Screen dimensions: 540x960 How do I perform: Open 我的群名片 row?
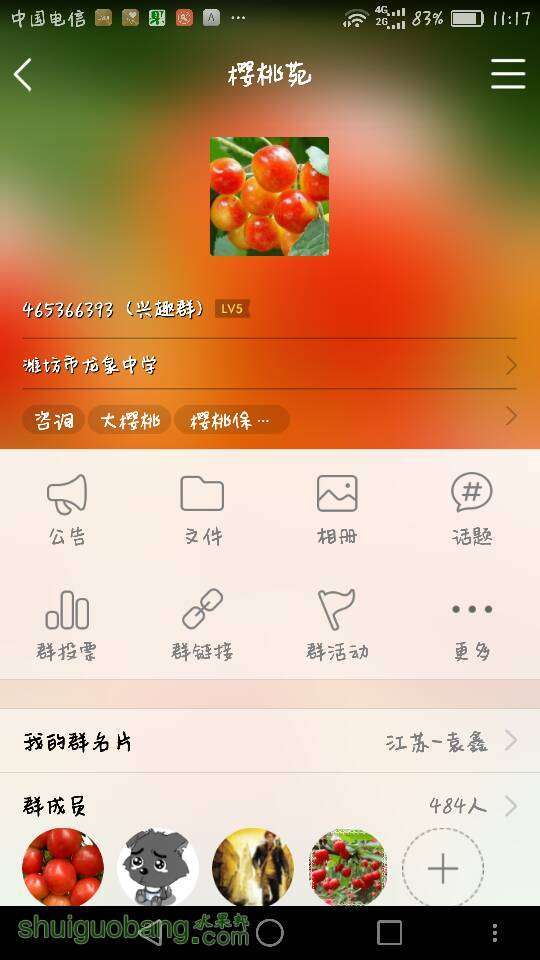(270, 742)
